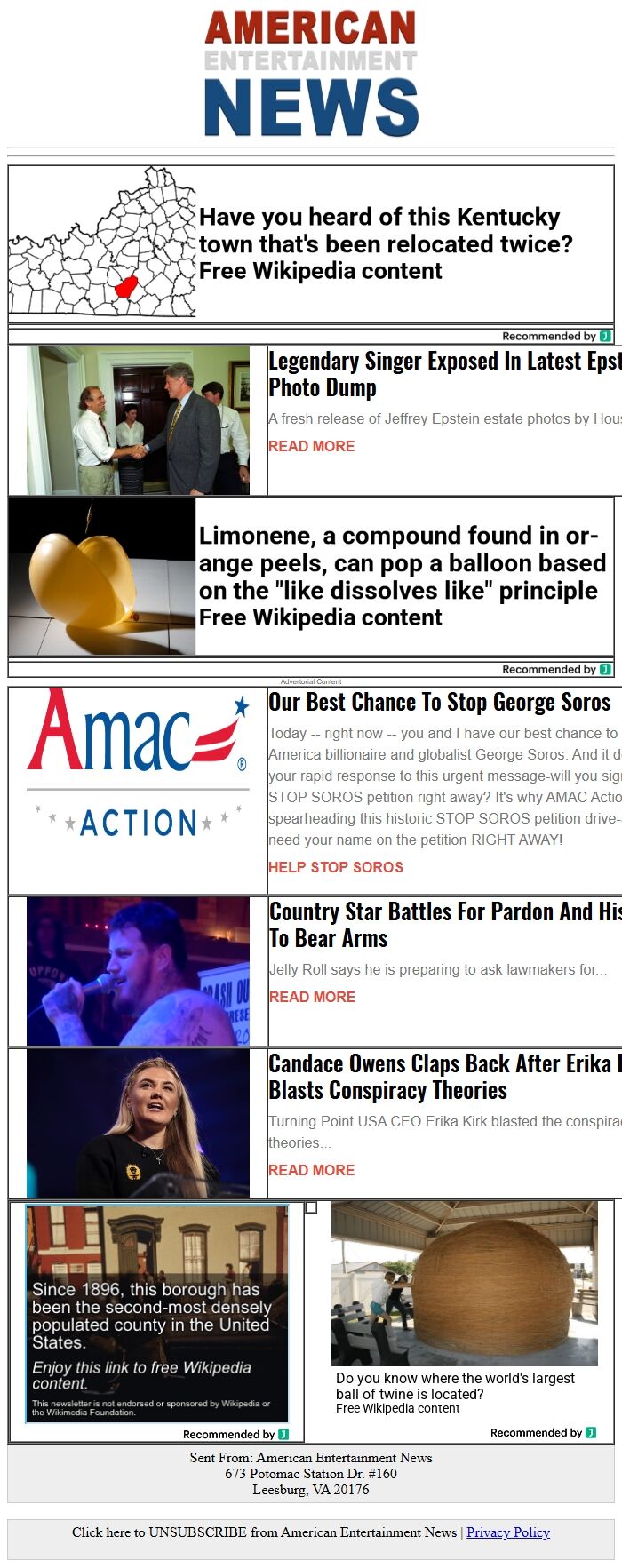This screenshot has height=1568, width=622.
Task: Tap the Jelly Roll concert photo
Action: tap(138, 971)
